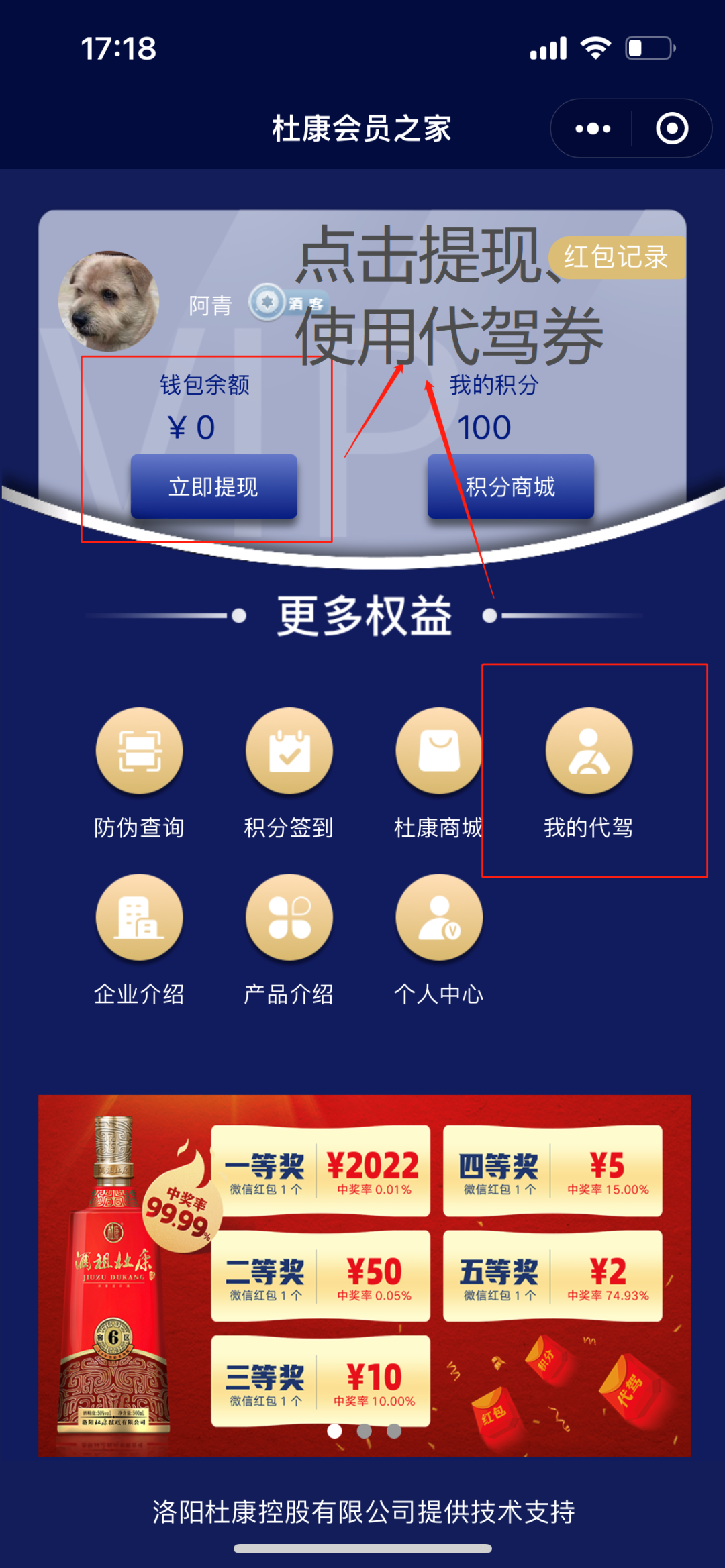Image resolution: width=725 pixels, height=1568 pixels.
Task: View 企业介绍 company introduction
Action: click(139, 940)
